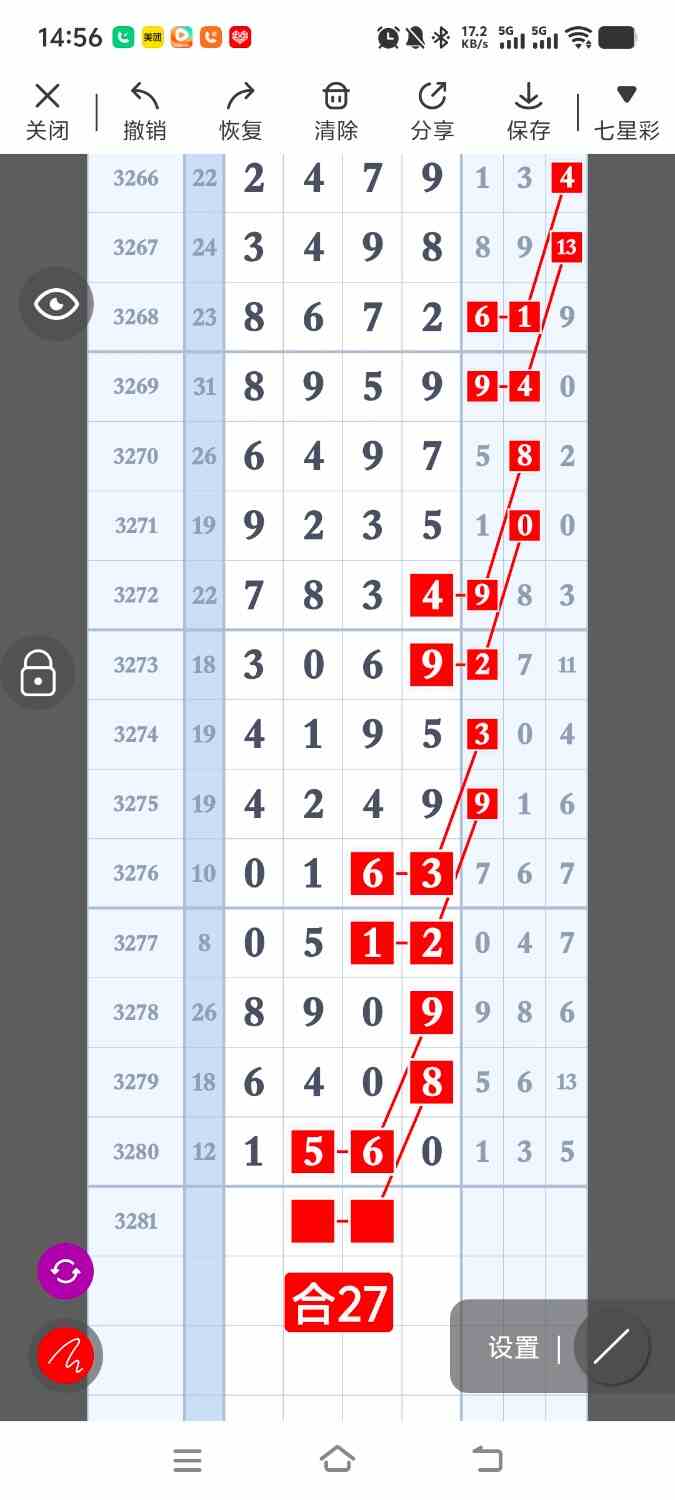Select the straight line drawing tool

pyautogui.click(x=611, y=1348)
